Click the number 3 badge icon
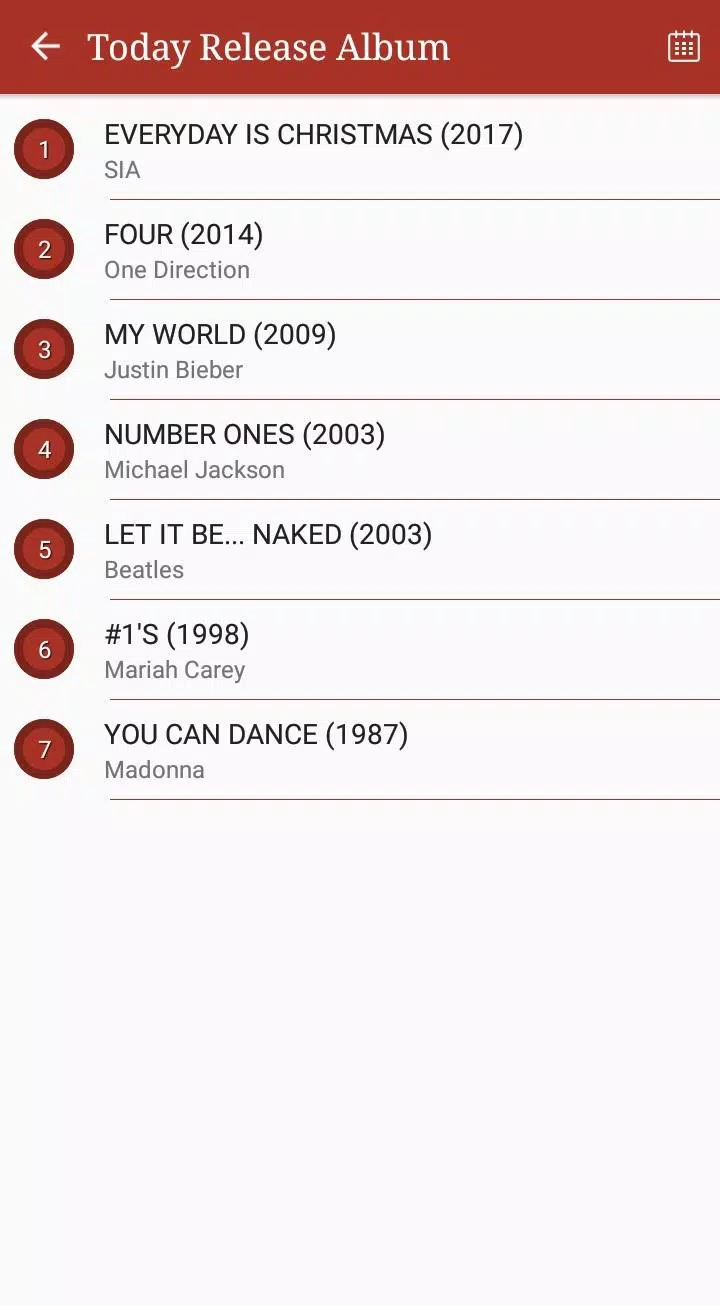This screenshot has height=1306, width=720. 44,349
